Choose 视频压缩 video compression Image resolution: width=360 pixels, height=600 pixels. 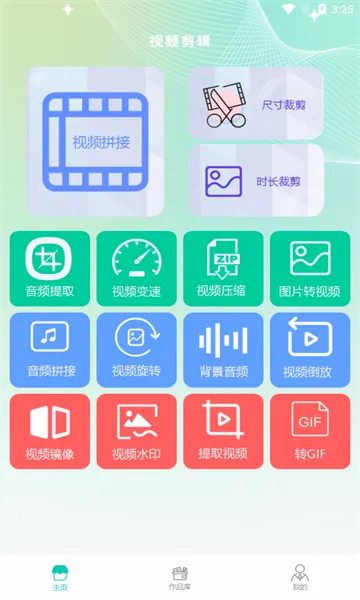coord(223,269)
